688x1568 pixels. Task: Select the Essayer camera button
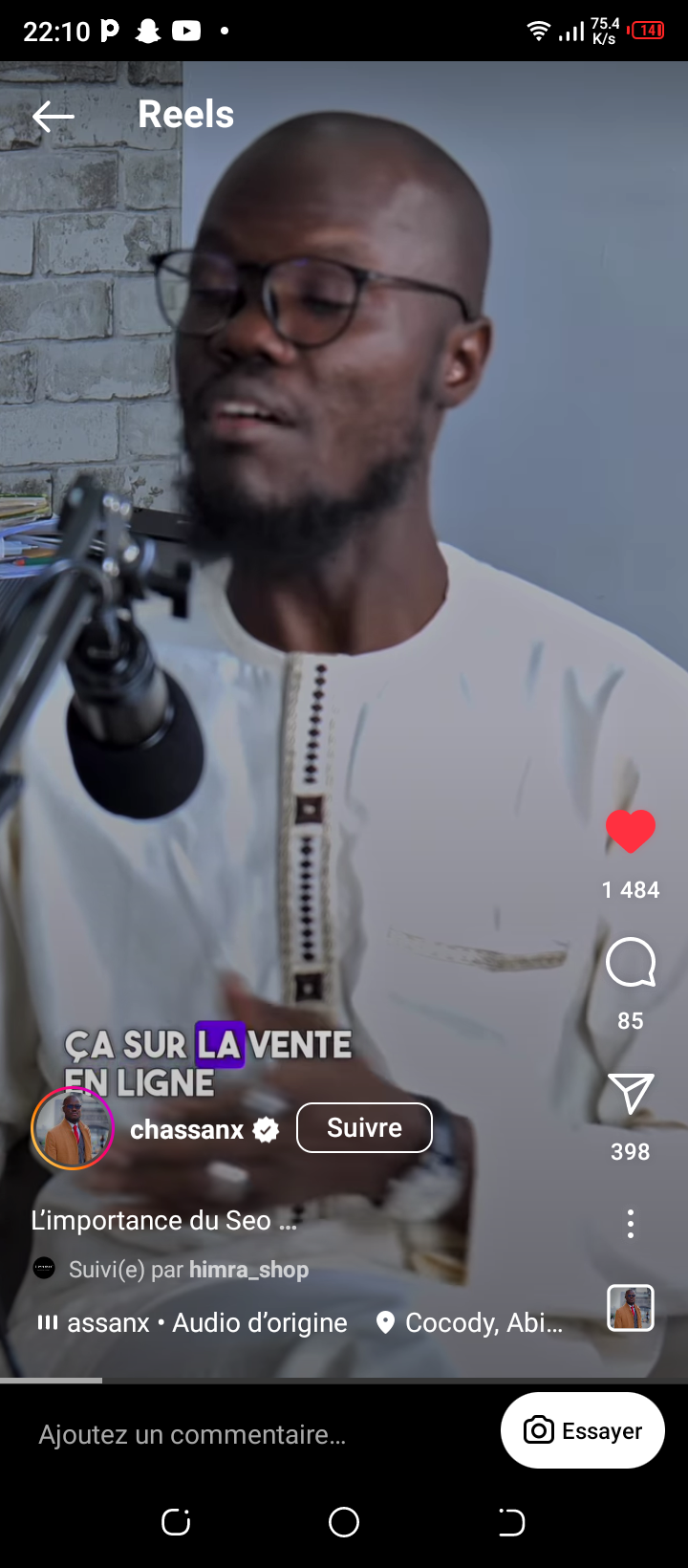583,1430
